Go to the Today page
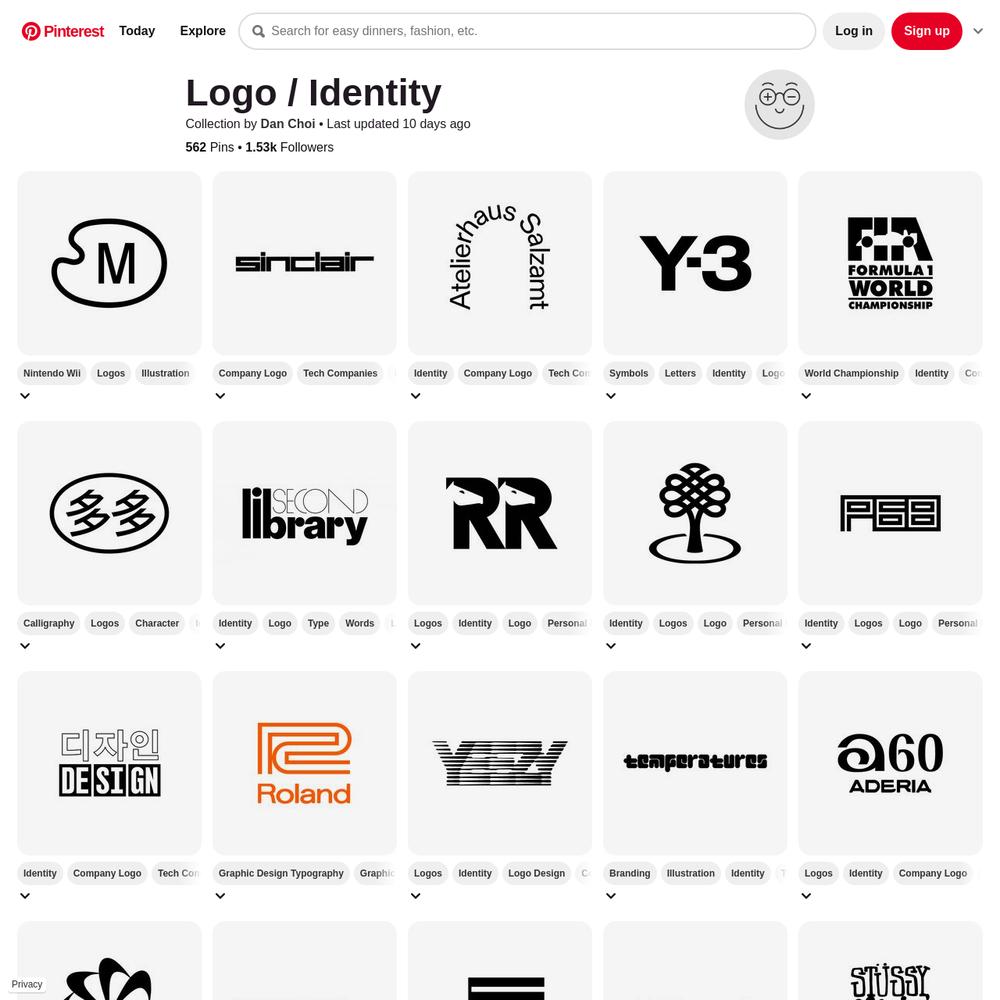This screenshot has height=1000, width=1000. click(137, 31)
